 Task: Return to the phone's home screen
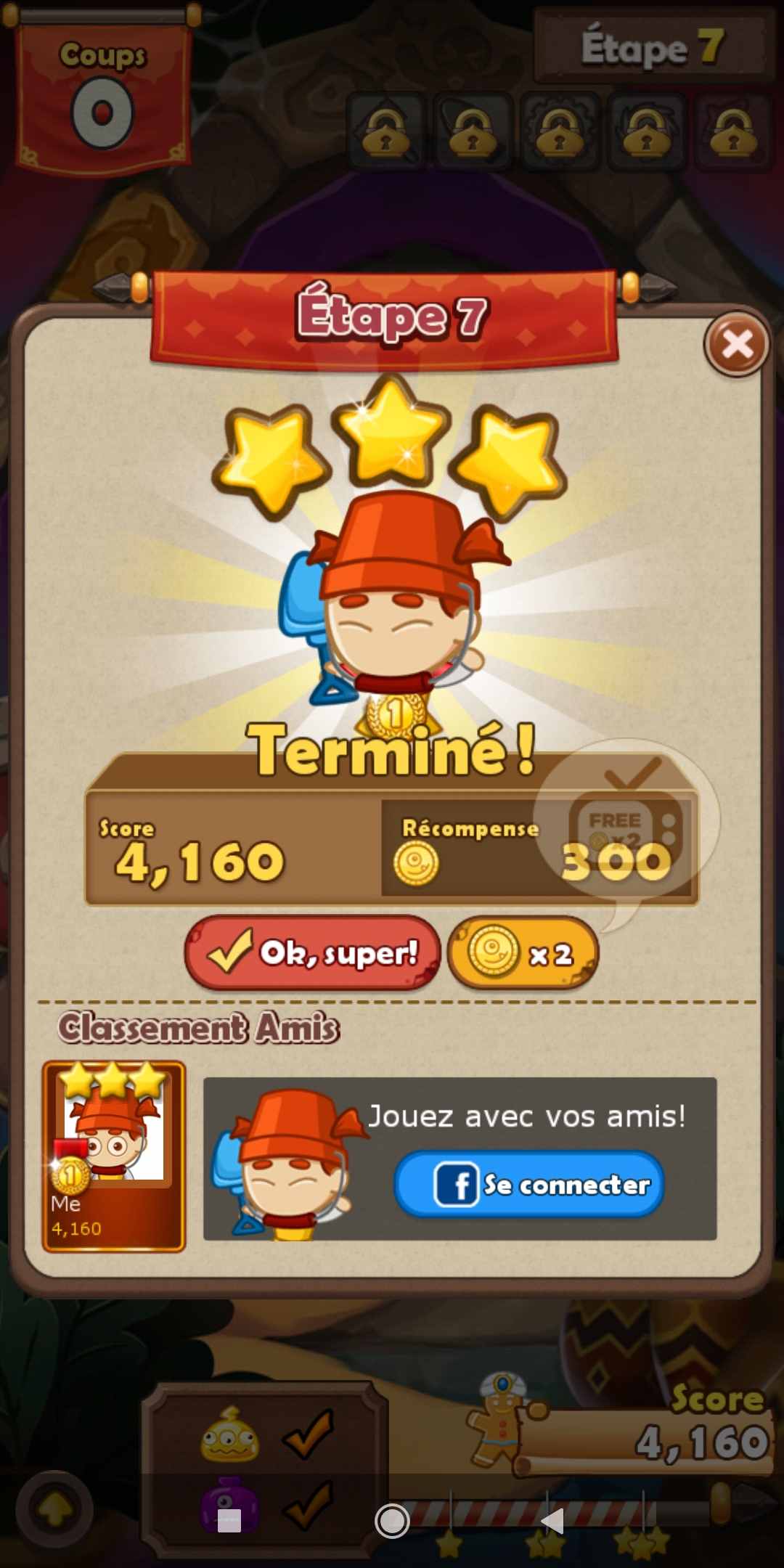pos(392,1521)
